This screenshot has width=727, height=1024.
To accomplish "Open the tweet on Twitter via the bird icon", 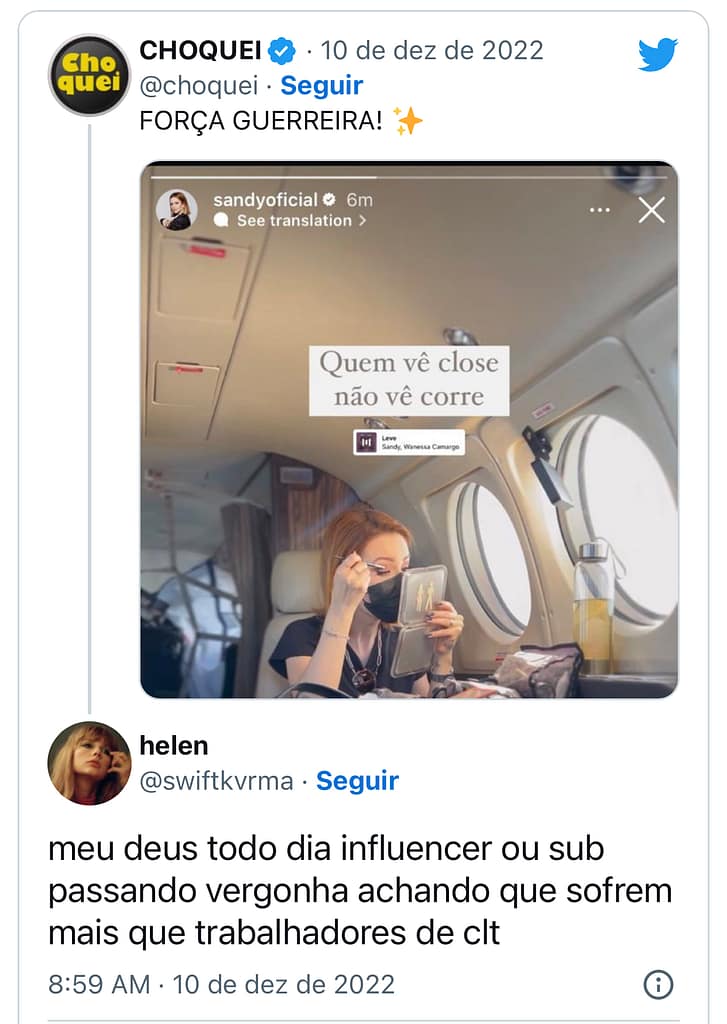I will point(657,55).
